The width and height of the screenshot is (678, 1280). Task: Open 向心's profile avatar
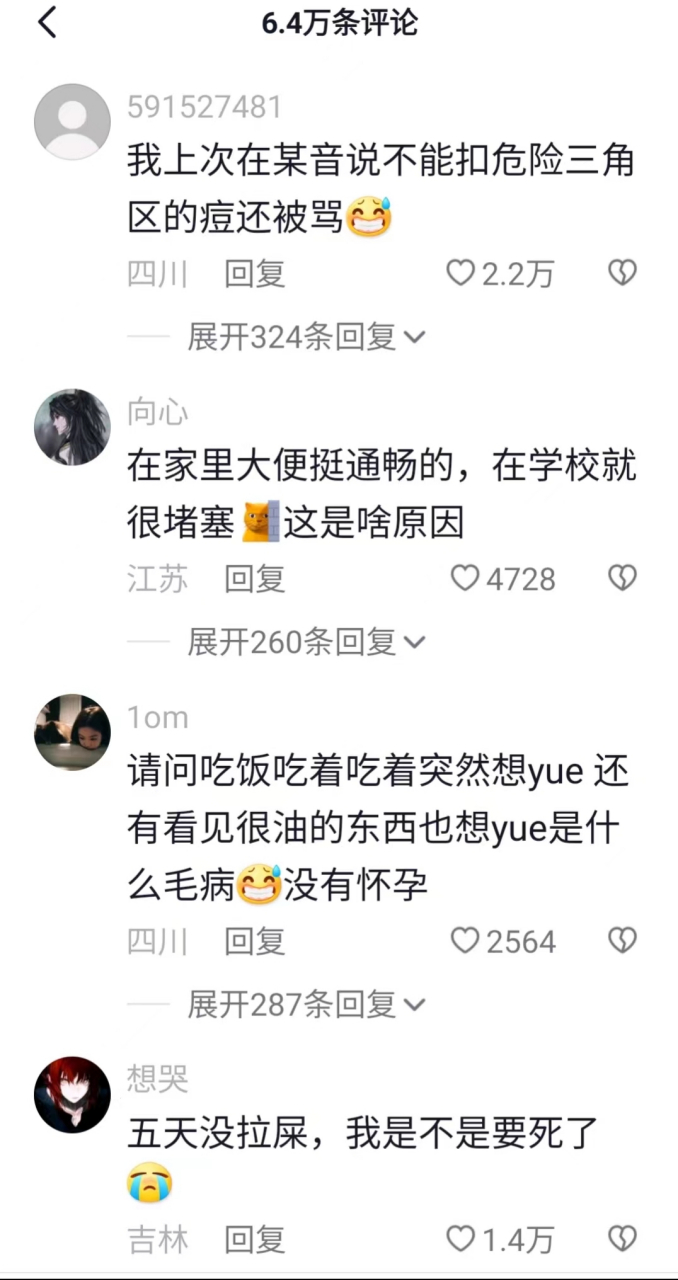[72, 427]
